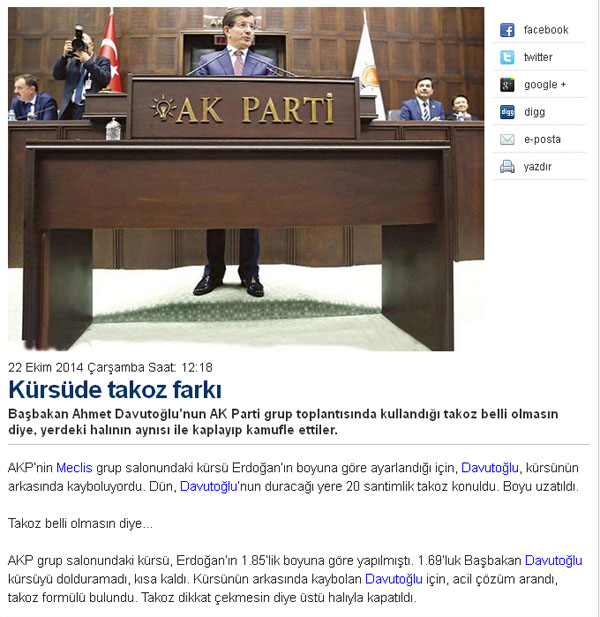Share the article on twitter
This screenshot has height=617, width=600.
coord(537,57)
